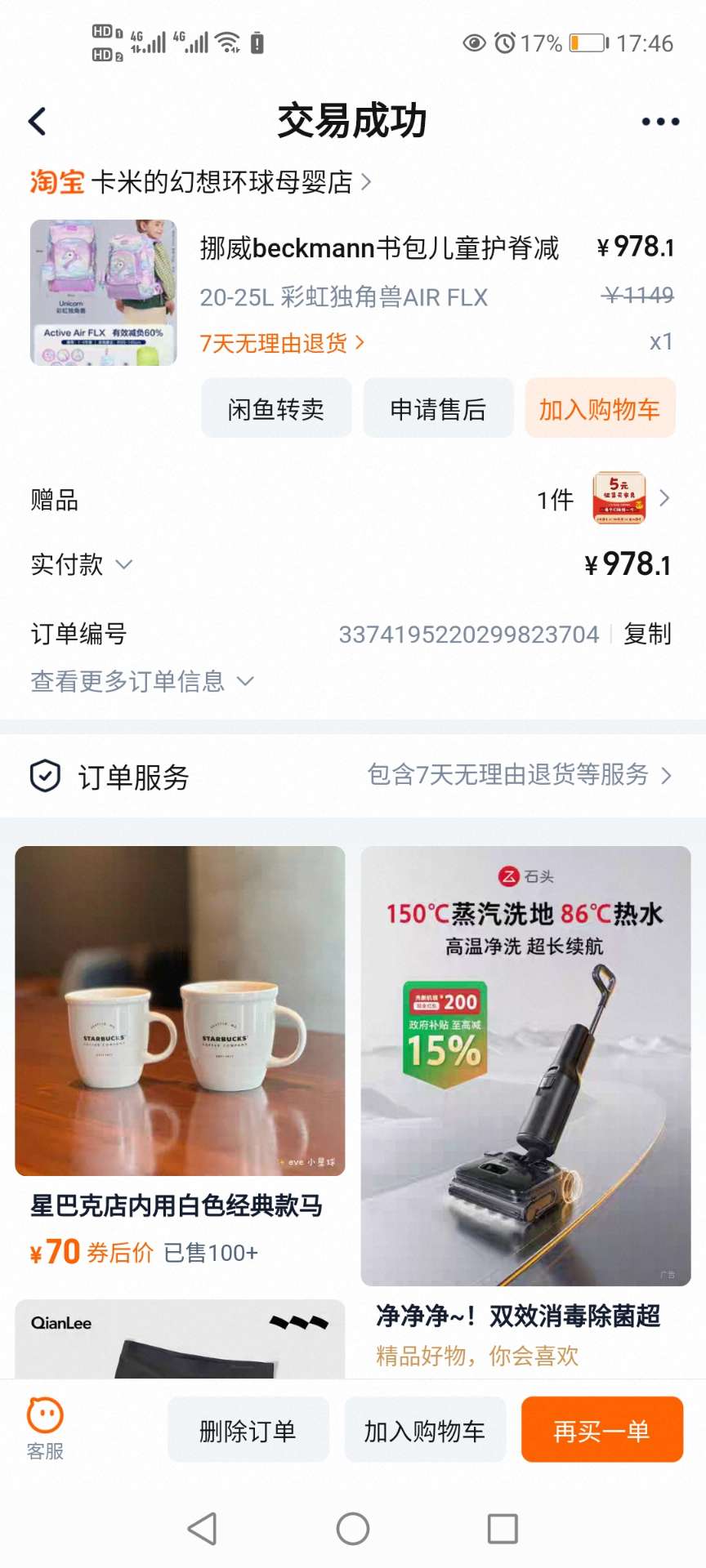706x1568 pixels.
Task: Tap the bottom bar 加入购物车 button
Action: click(424, 1430)
